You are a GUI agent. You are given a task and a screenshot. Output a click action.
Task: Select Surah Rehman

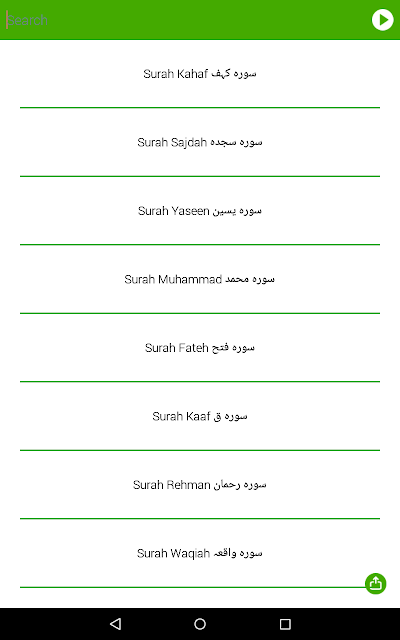(x=200, y=485)
